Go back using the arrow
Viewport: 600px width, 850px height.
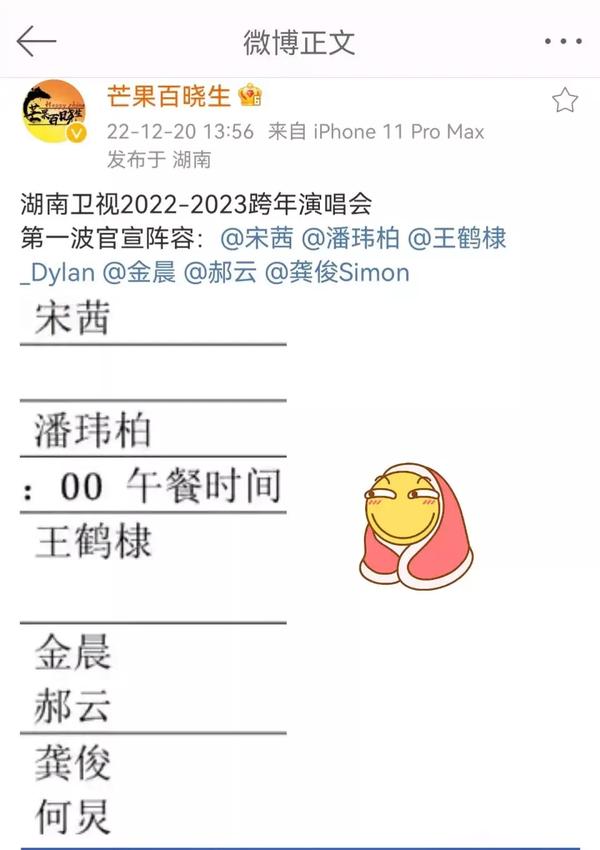[37, 41]
